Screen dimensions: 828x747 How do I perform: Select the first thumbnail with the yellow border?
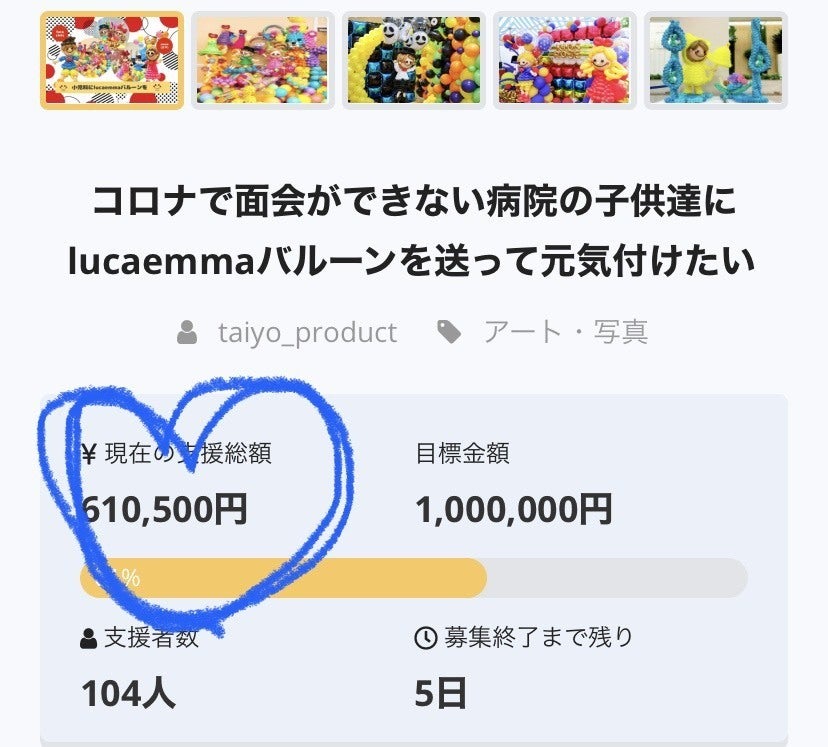(x=112, y=60)
